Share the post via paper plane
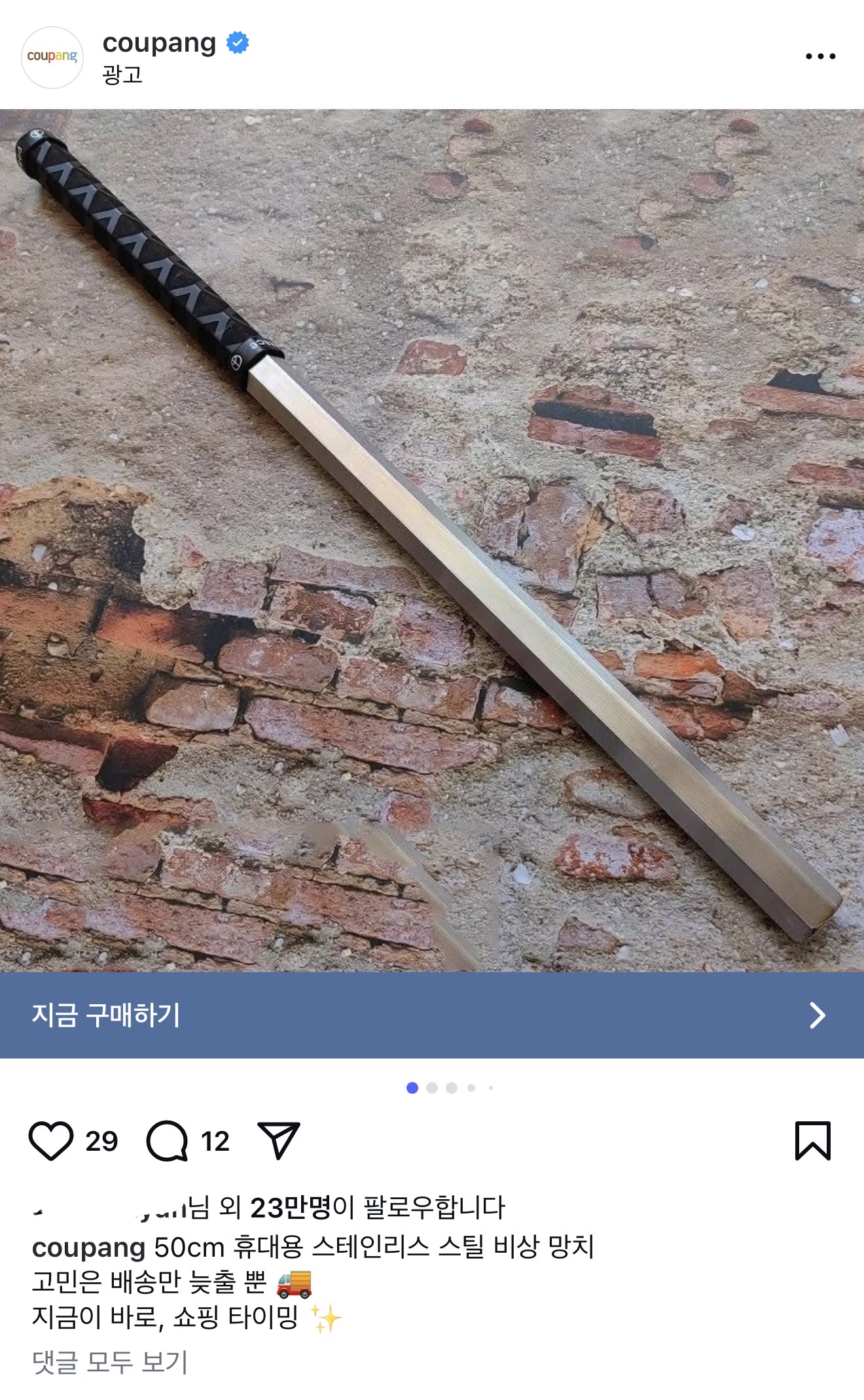 click(279, 1140)
